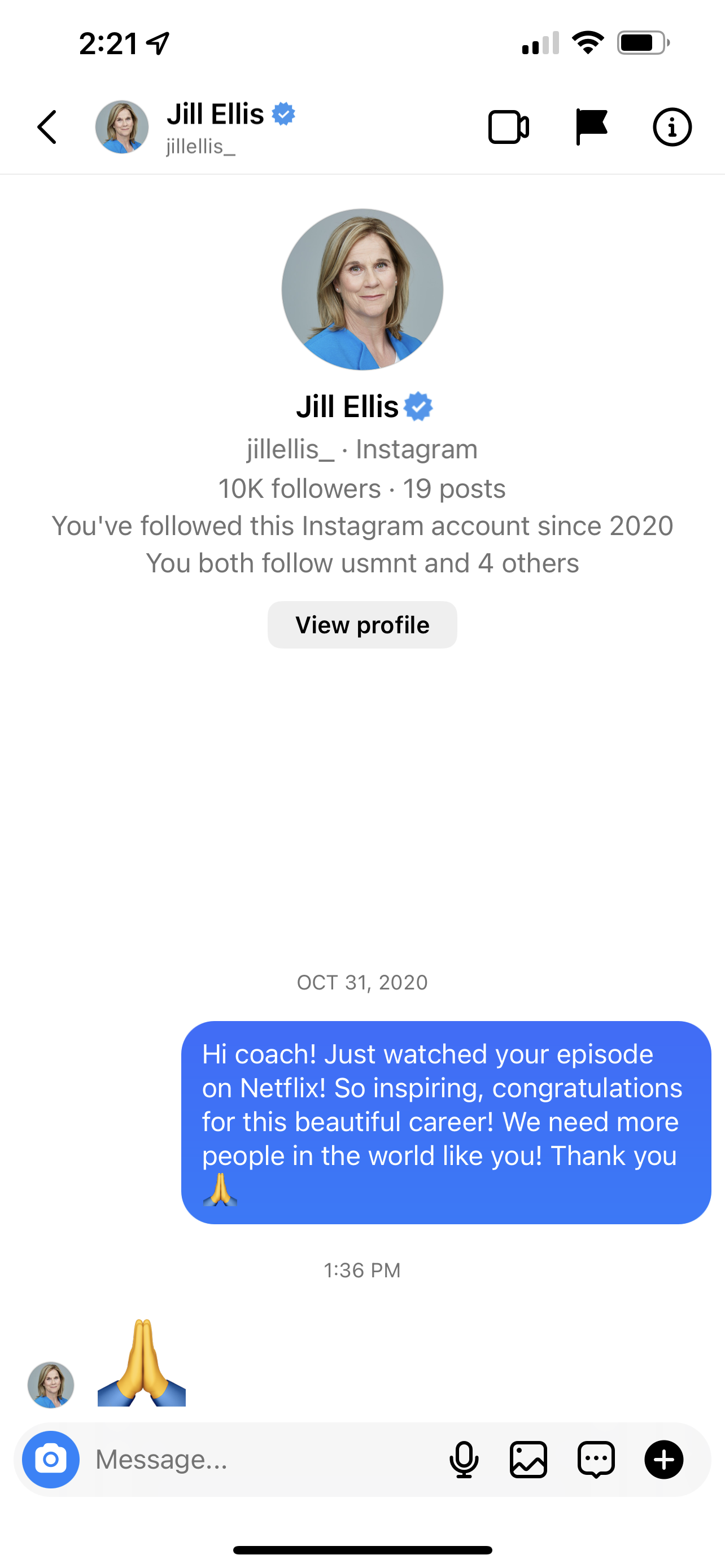Go back to the message list
Viewport: 725px width, 1568px height.
(x=47, y=127)
